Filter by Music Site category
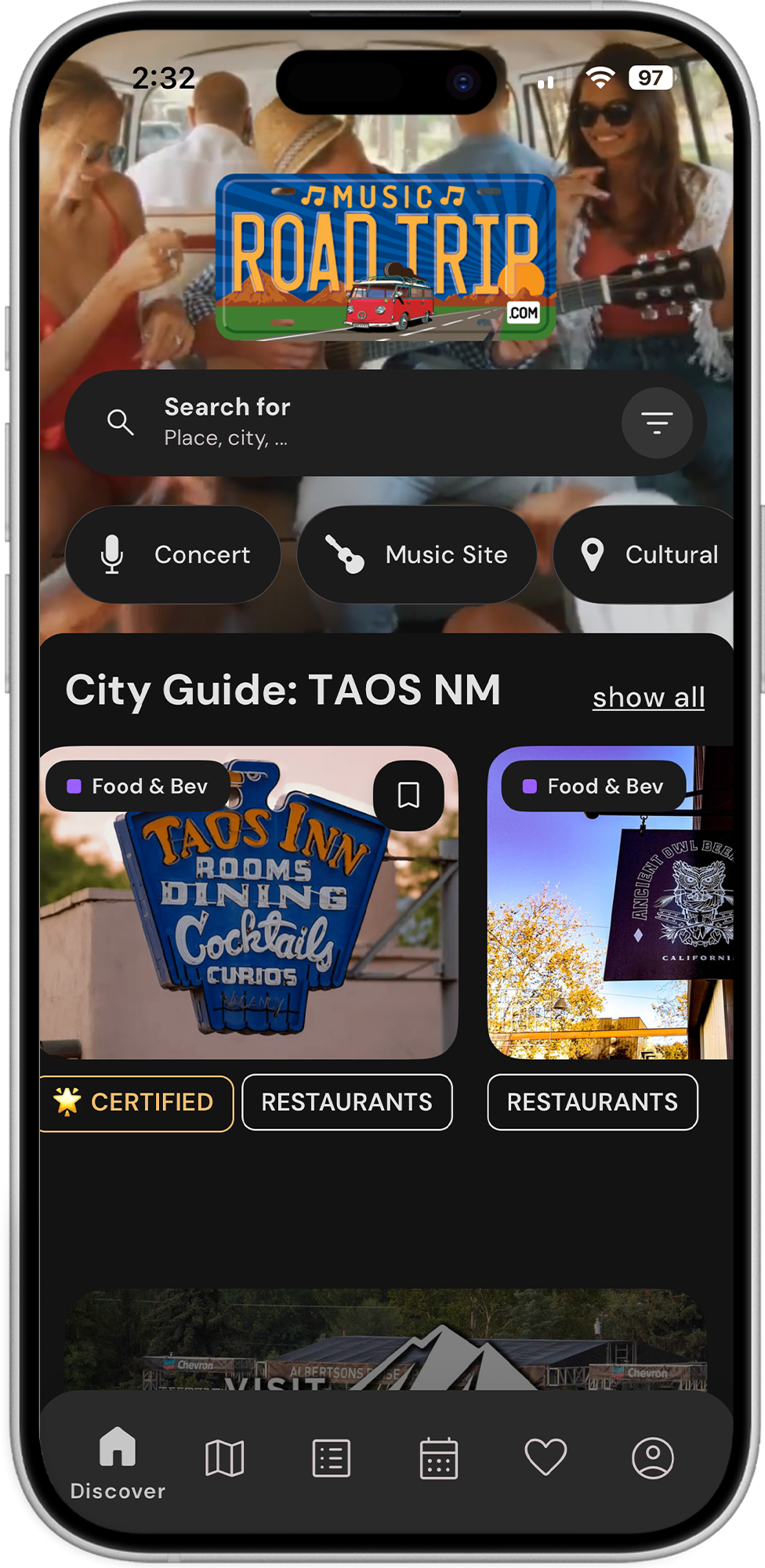 416,554
